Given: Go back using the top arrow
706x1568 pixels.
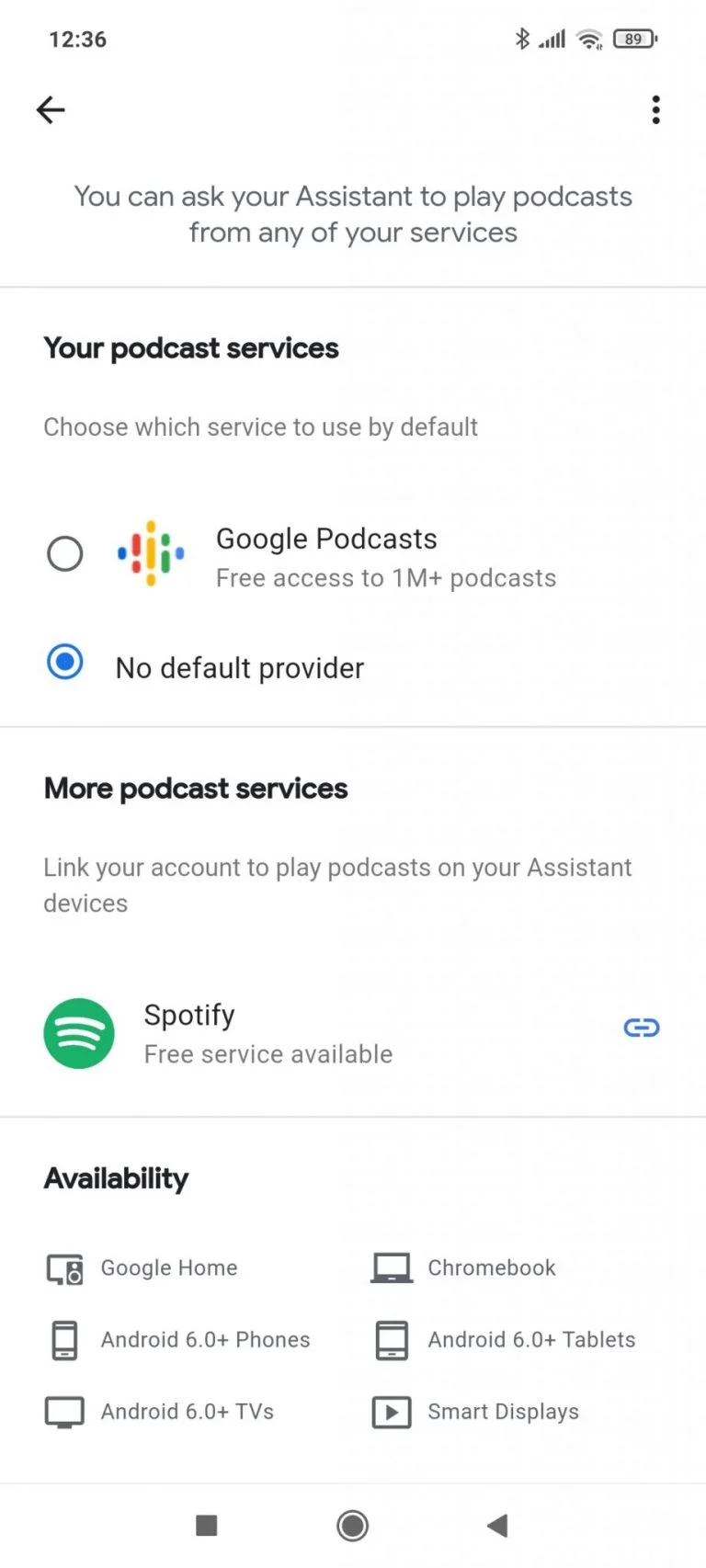Looking at the screenshot, I should (x=51, y=110).
